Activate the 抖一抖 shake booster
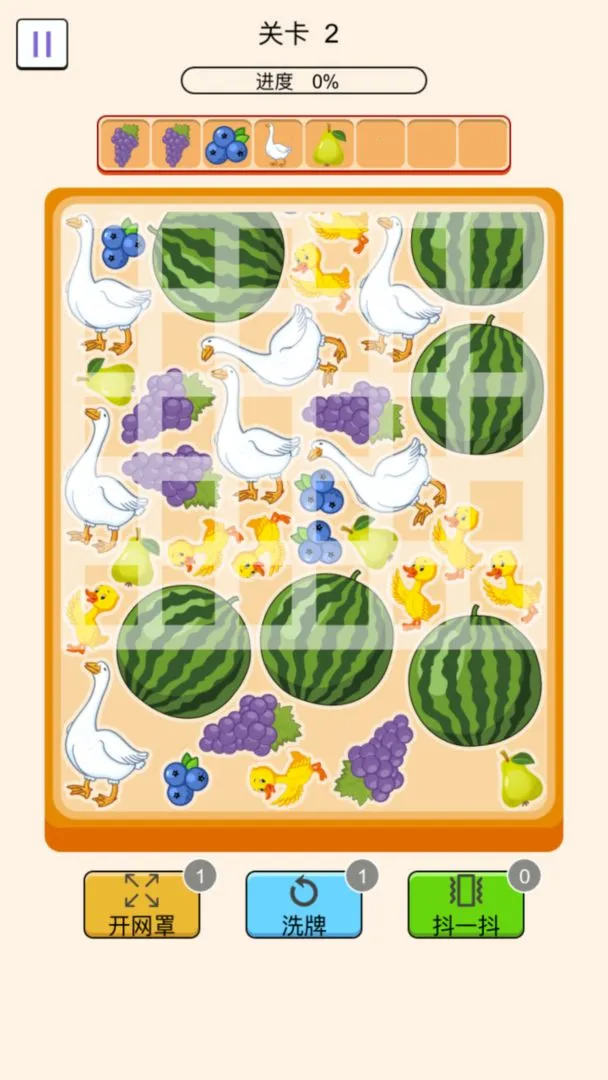 [x=465, y=904]
